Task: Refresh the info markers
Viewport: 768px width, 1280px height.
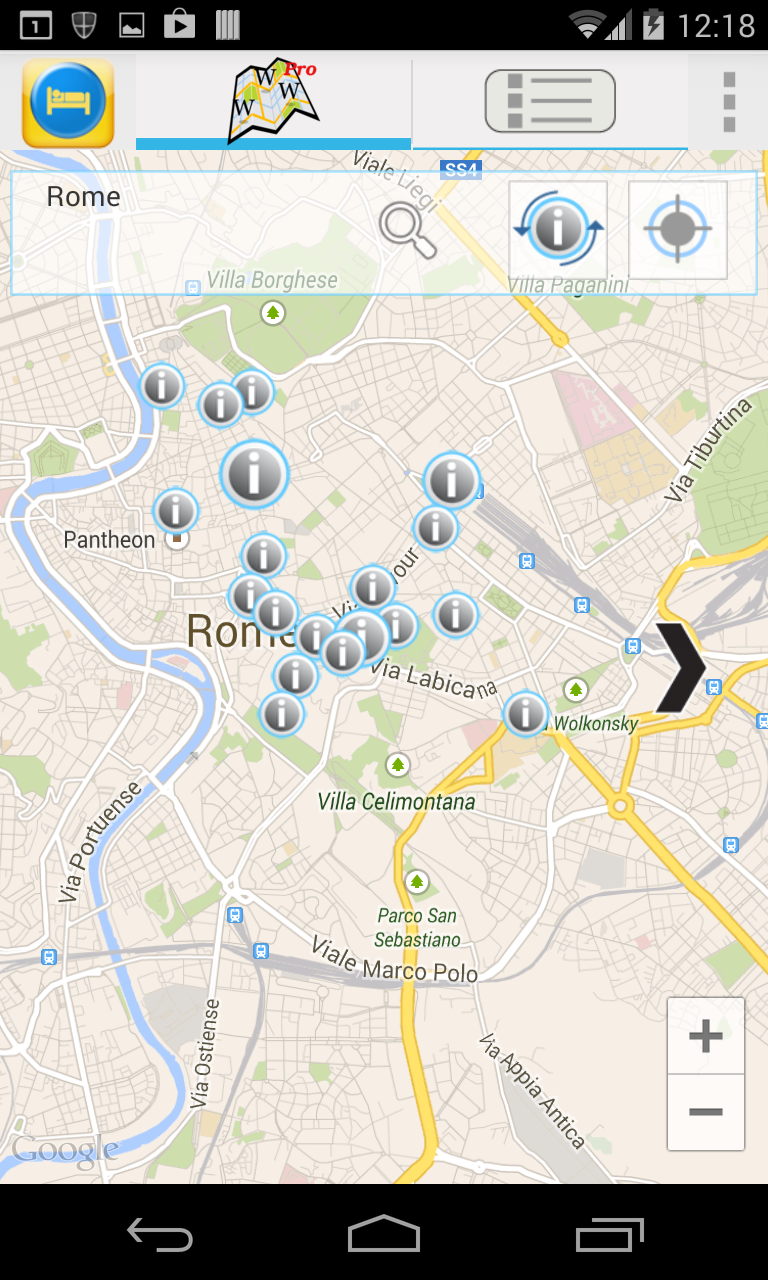Action: [x=558, y=230]
